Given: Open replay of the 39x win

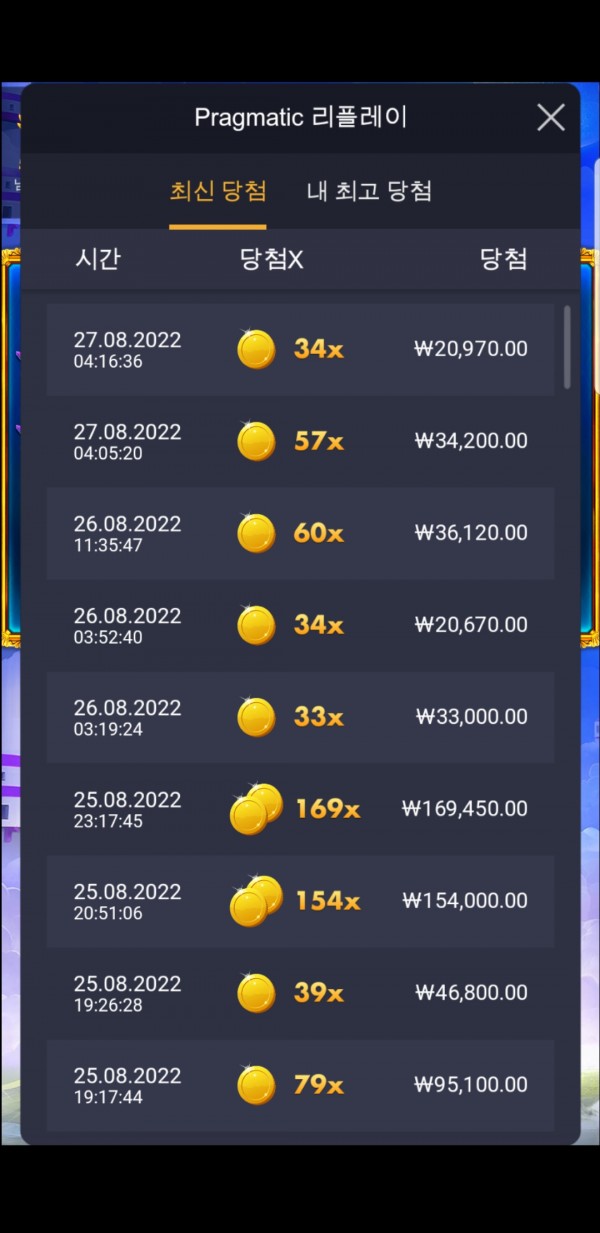Looking at the screenshot, I should point(300,993).
